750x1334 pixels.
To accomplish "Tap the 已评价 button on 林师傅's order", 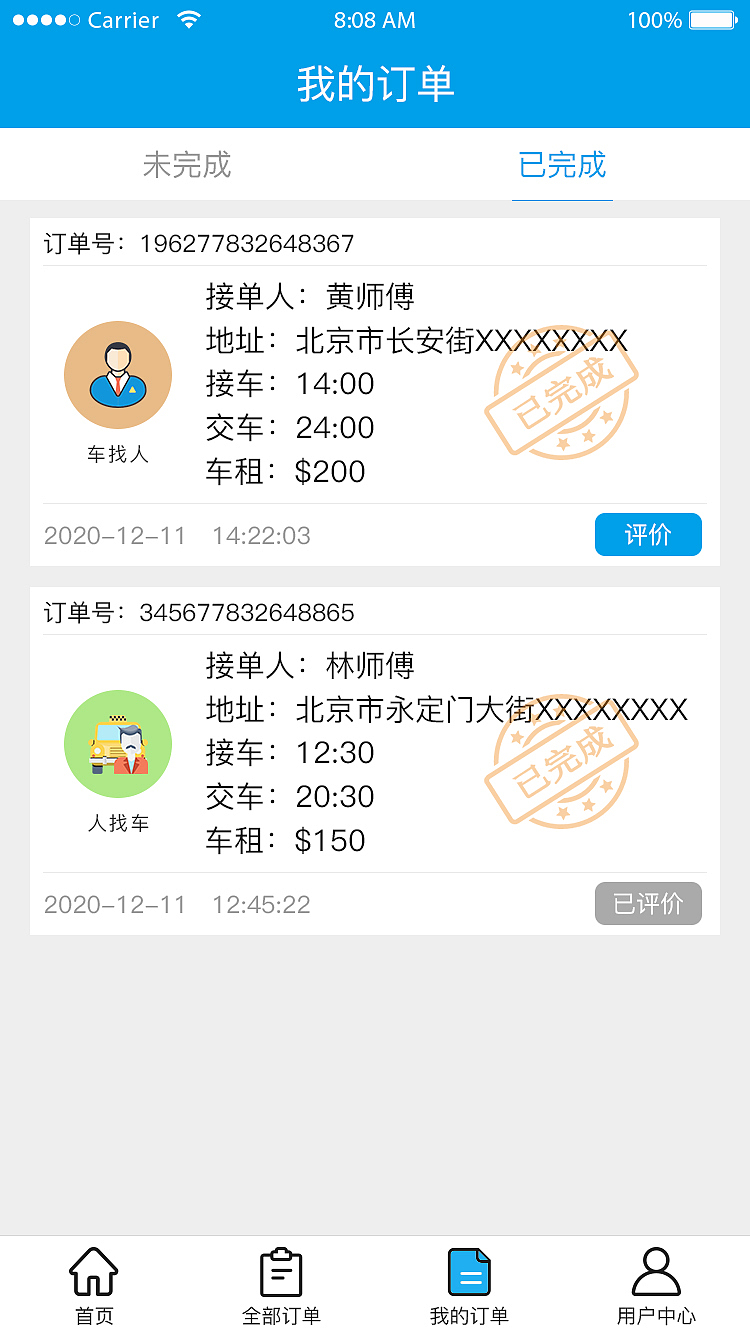I will click(x=648, y=903).
